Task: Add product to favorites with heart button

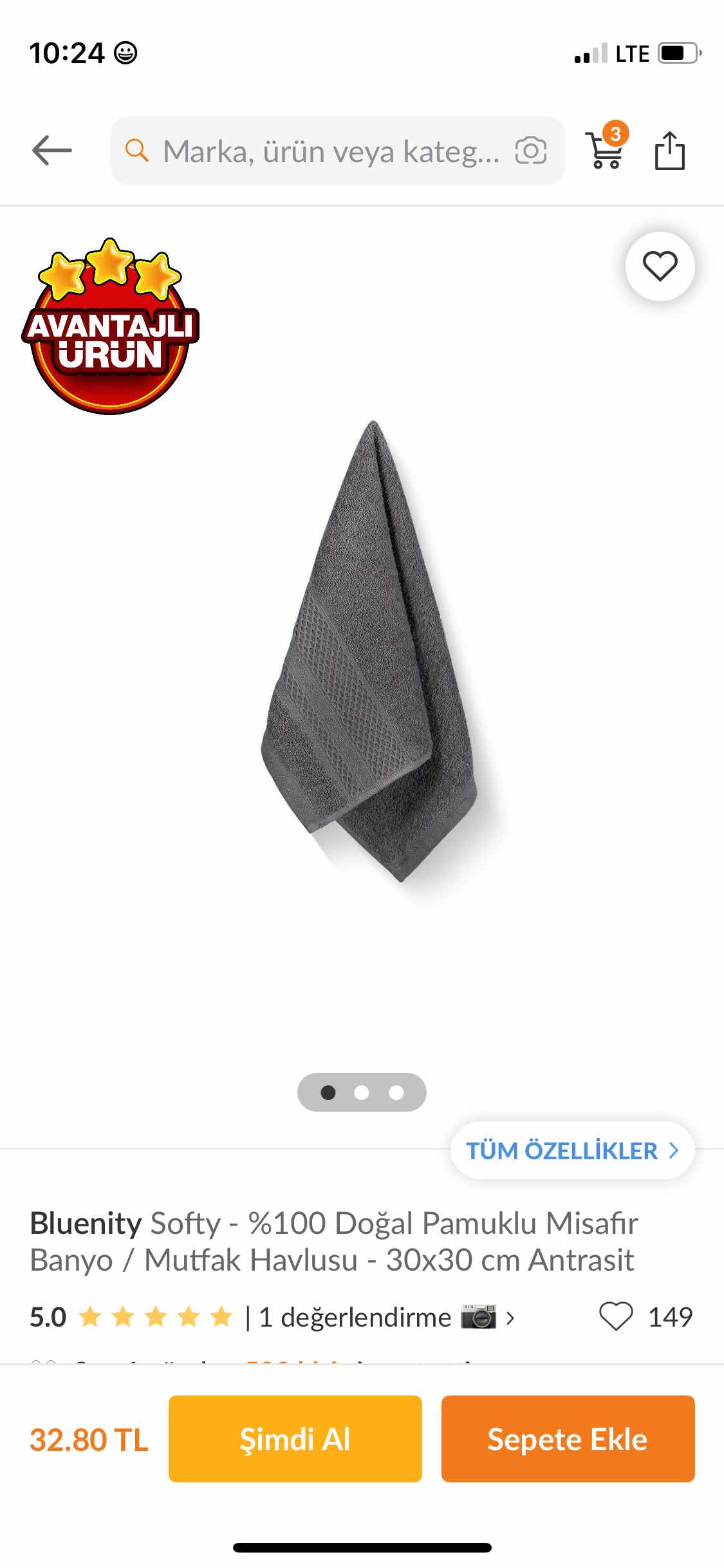Action: 660,266
